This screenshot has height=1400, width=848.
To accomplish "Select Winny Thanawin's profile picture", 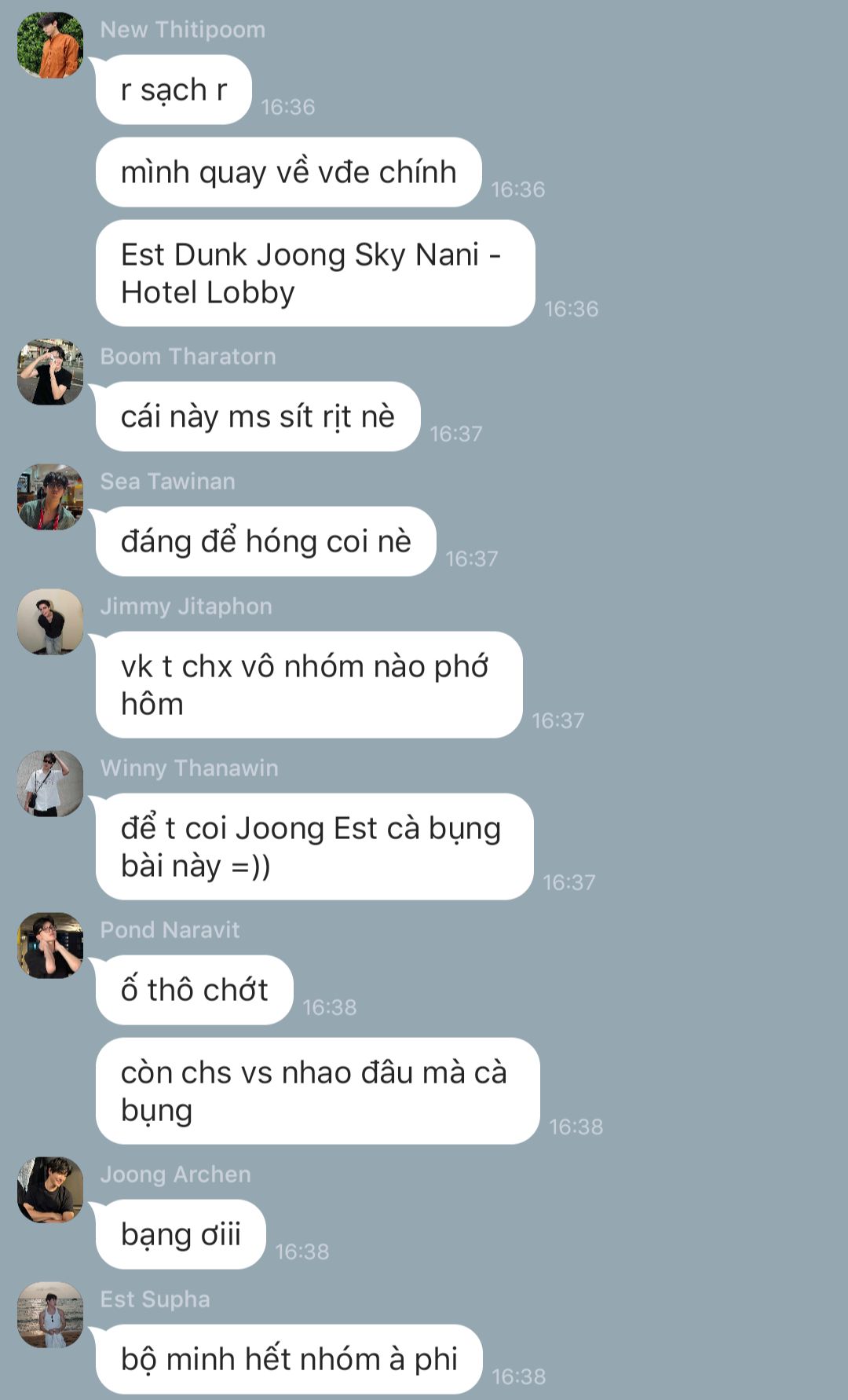I will point(50,784).
